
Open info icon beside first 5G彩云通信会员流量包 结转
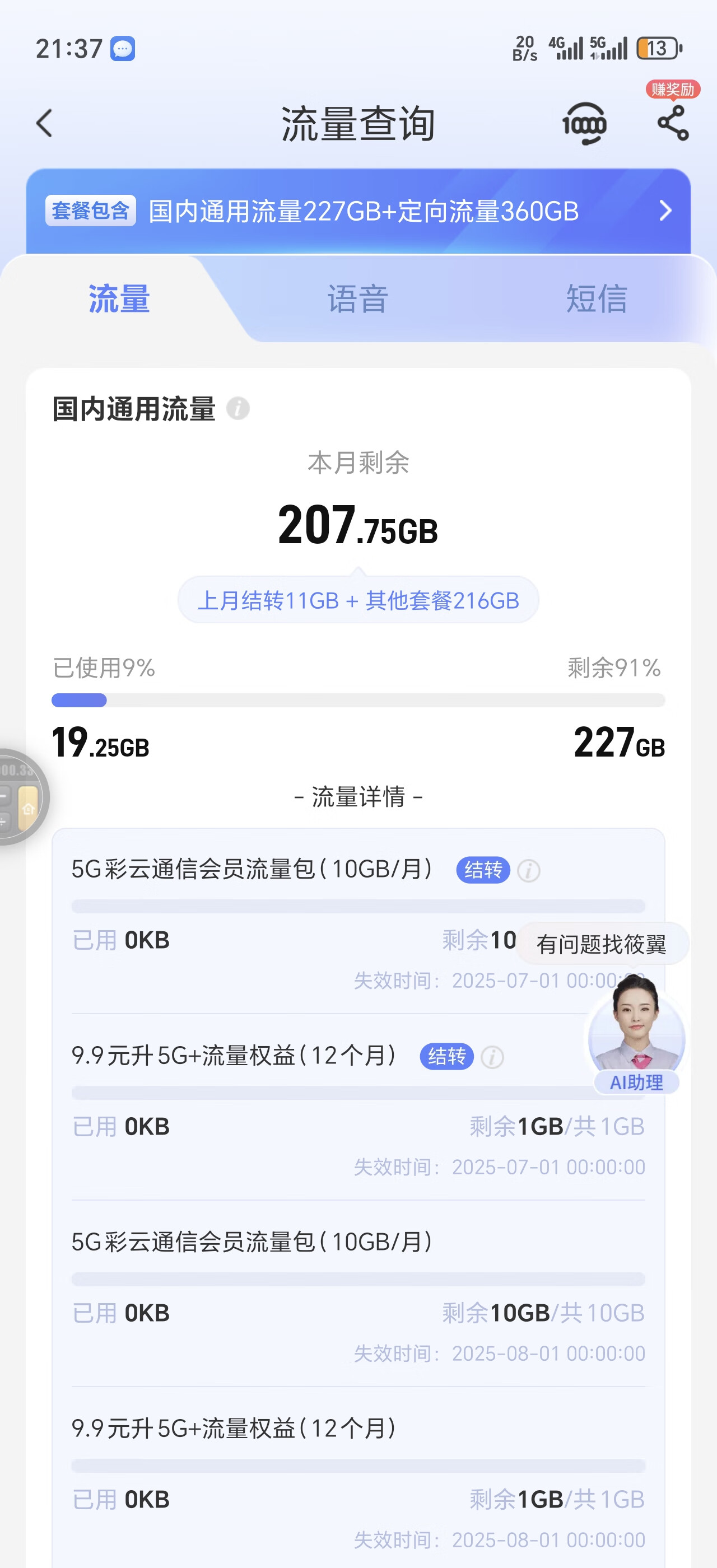[528, 870]
